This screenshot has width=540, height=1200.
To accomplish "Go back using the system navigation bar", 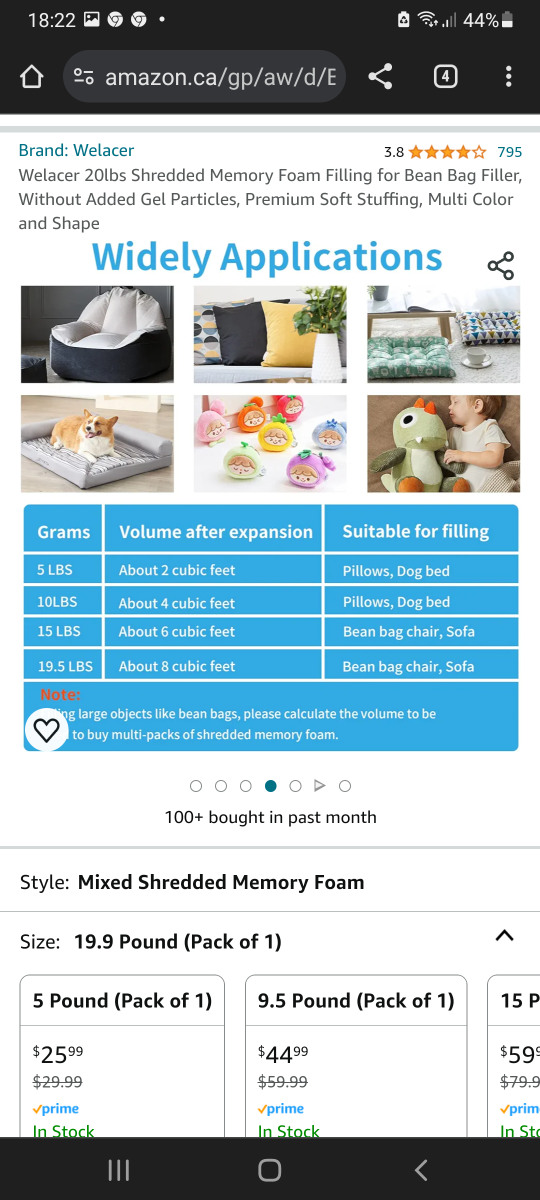I will [x=421, y=1170].
